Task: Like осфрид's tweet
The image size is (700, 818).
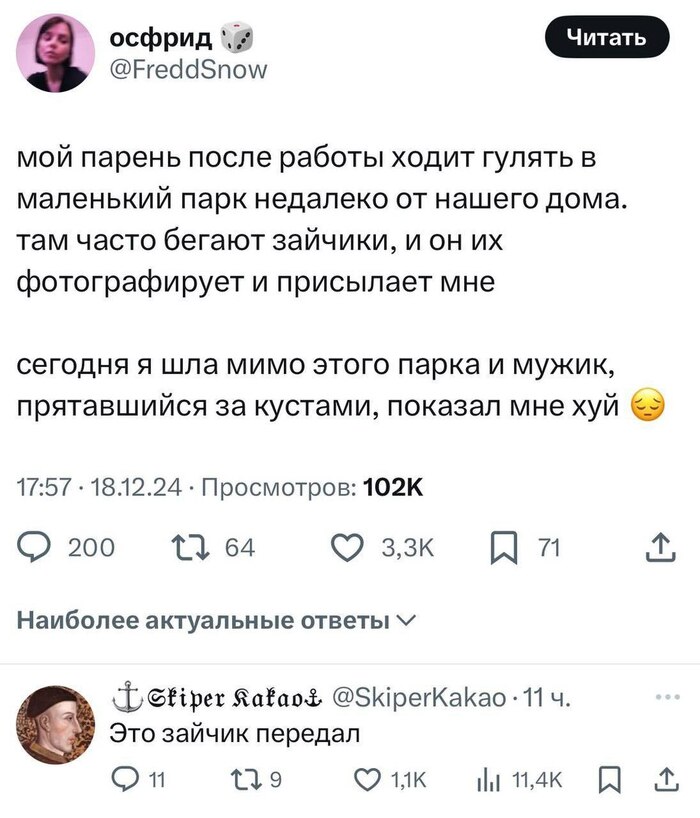Action: (x=347, y=547)
